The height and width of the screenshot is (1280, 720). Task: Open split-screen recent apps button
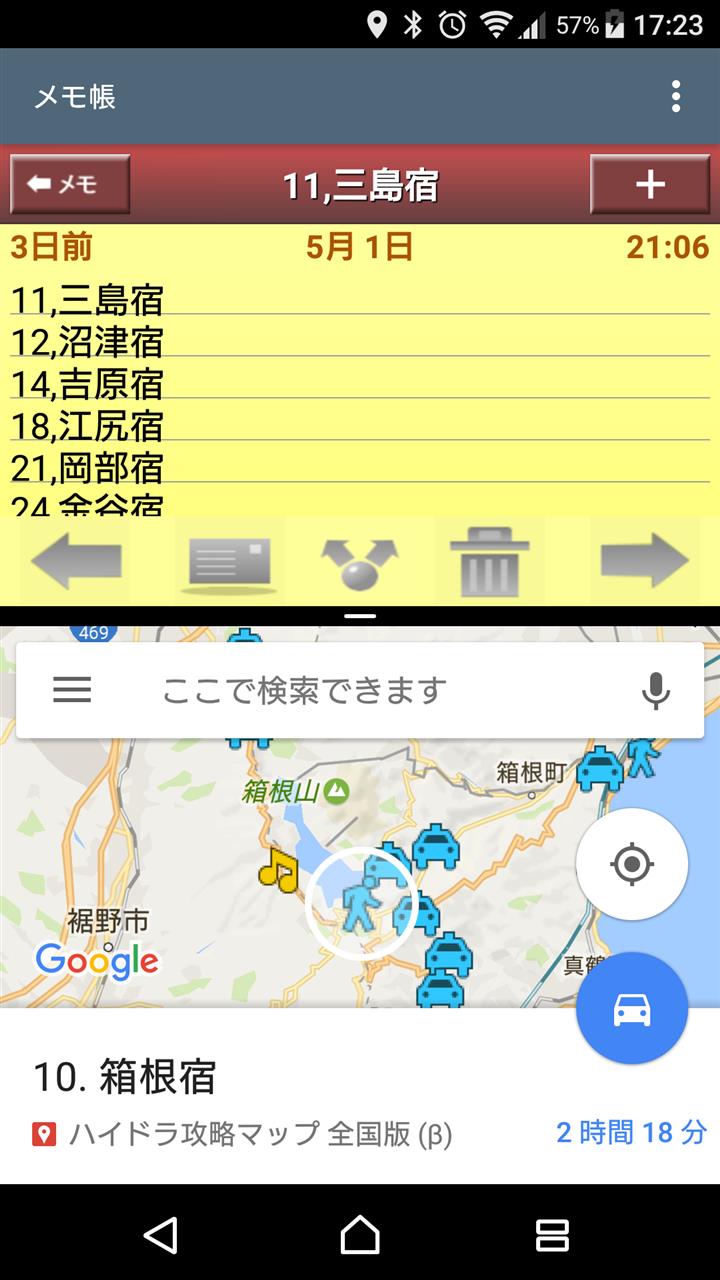pyautogui.click(x=552, y=1234)
